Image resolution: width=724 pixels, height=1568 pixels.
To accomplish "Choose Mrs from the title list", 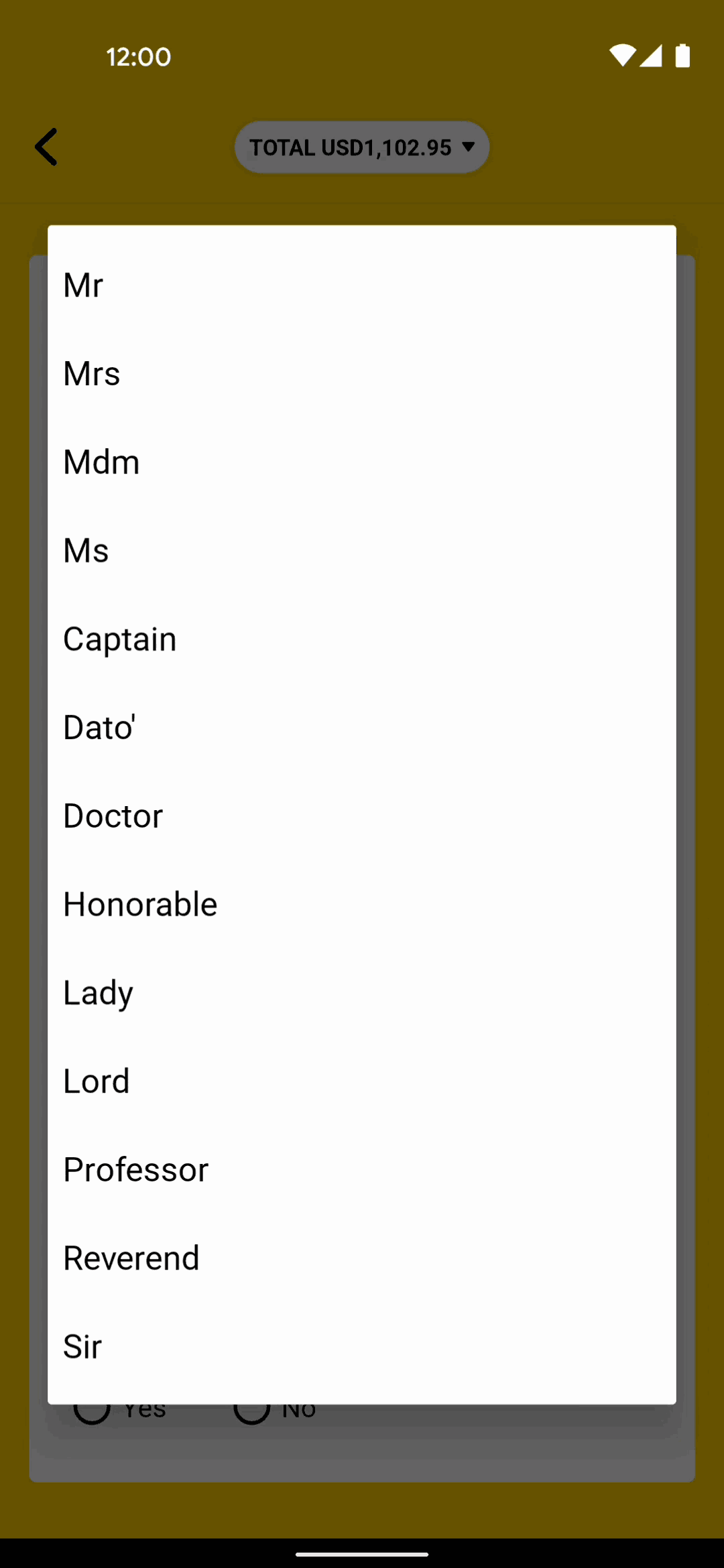I will pos(362,374).
